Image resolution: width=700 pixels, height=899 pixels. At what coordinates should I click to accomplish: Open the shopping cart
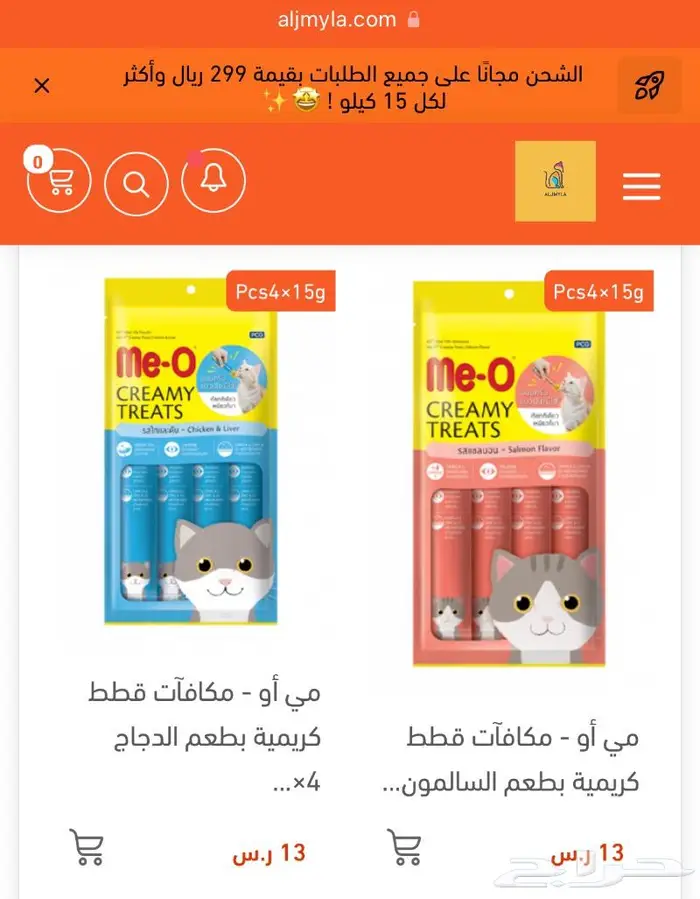click(60, 183)
